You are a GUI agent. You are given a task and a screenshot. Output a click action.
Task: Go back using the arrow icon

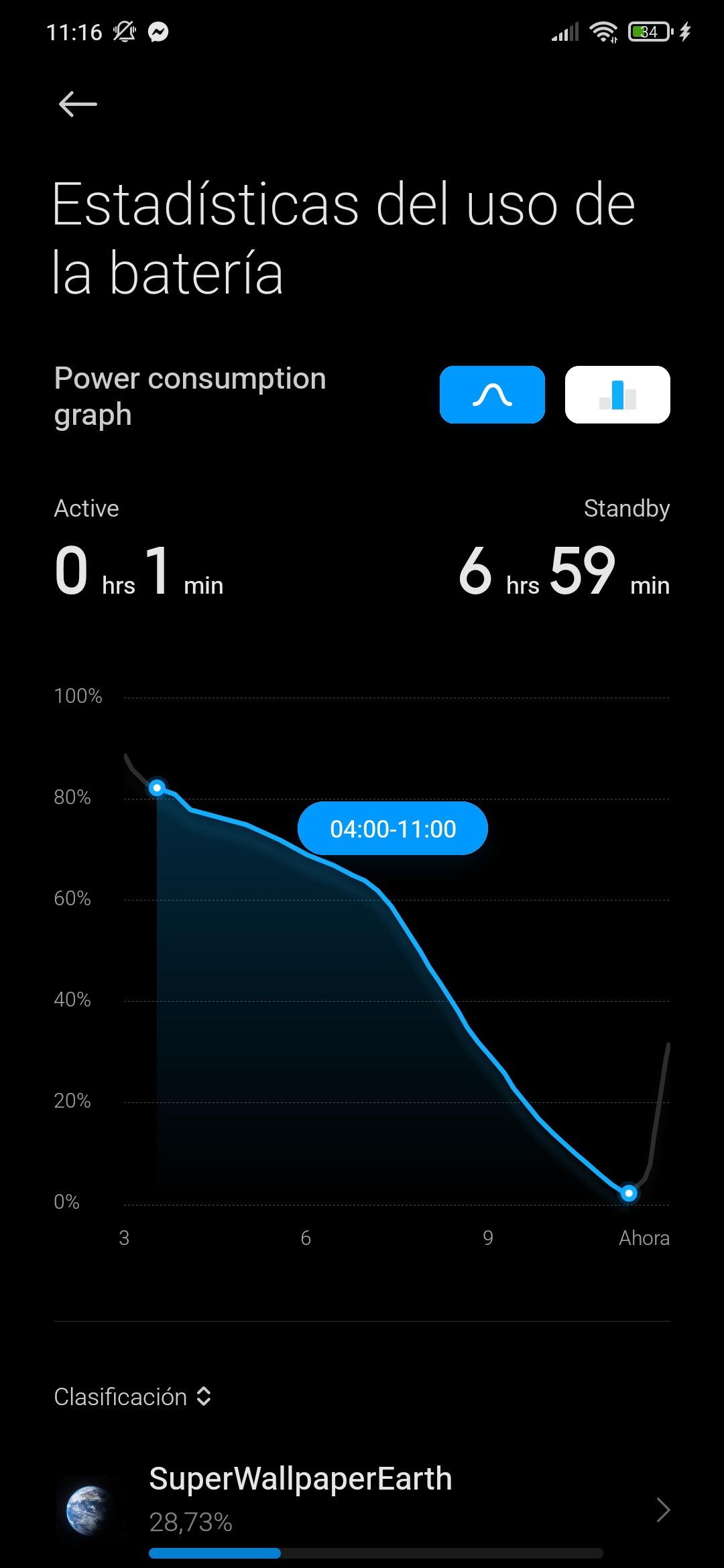(x=78, y=105)
